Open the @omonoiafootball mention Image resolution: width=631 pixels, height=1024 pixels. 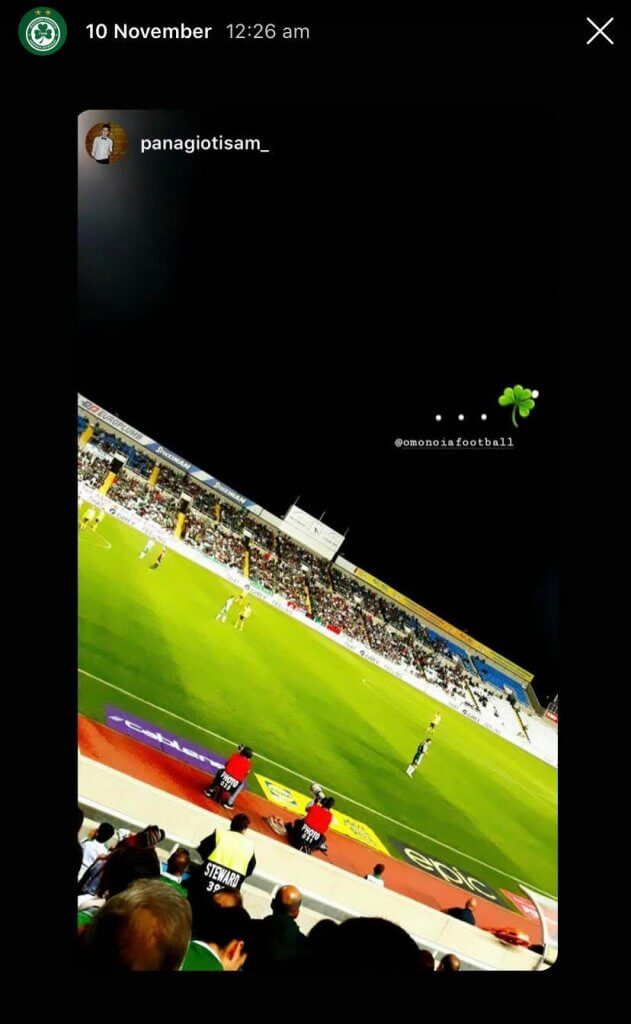coord(454,442)
